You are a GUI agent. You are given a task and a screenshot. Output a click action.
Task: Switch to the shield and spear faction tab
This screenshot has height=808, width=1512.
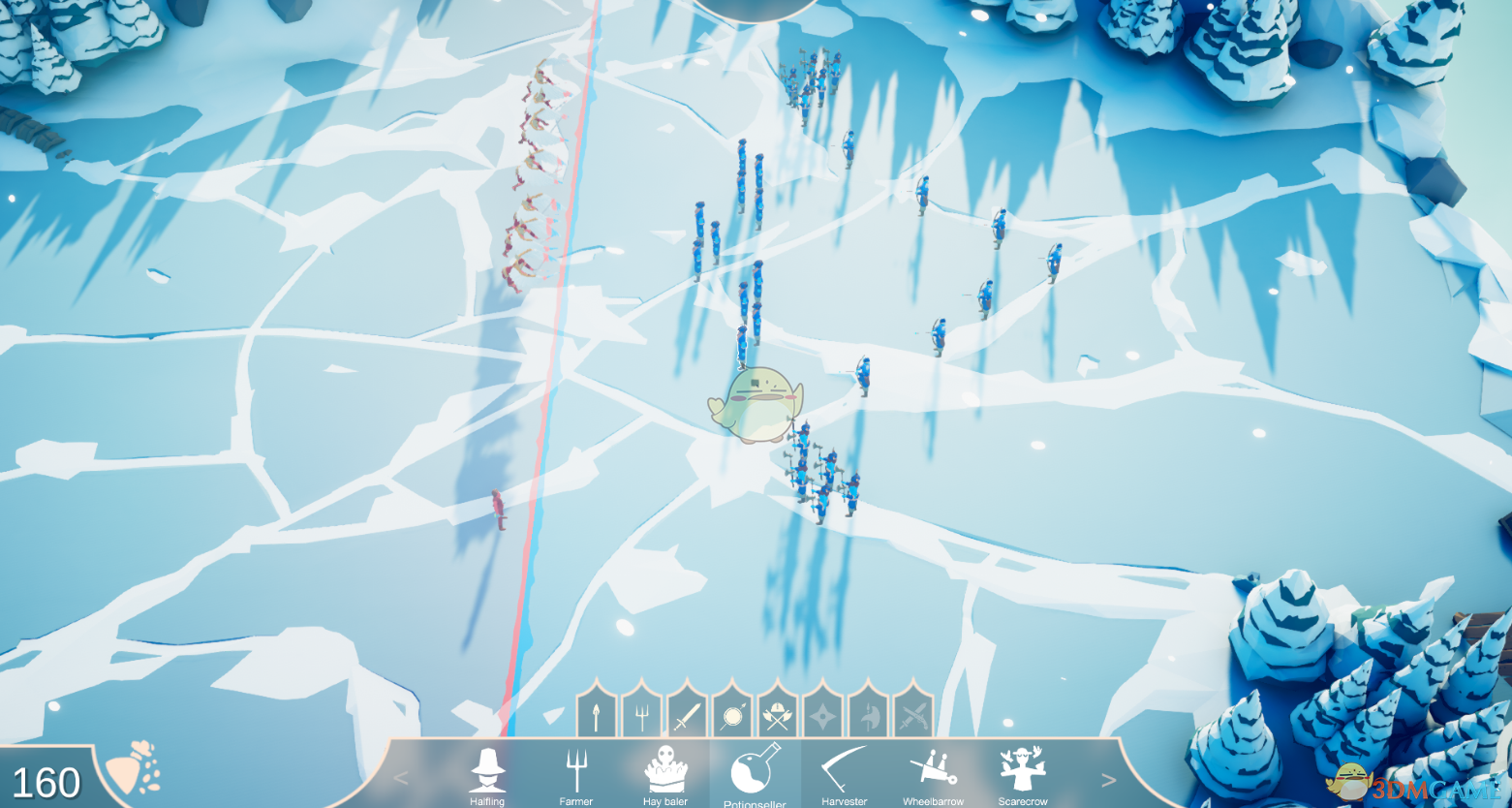732,715
